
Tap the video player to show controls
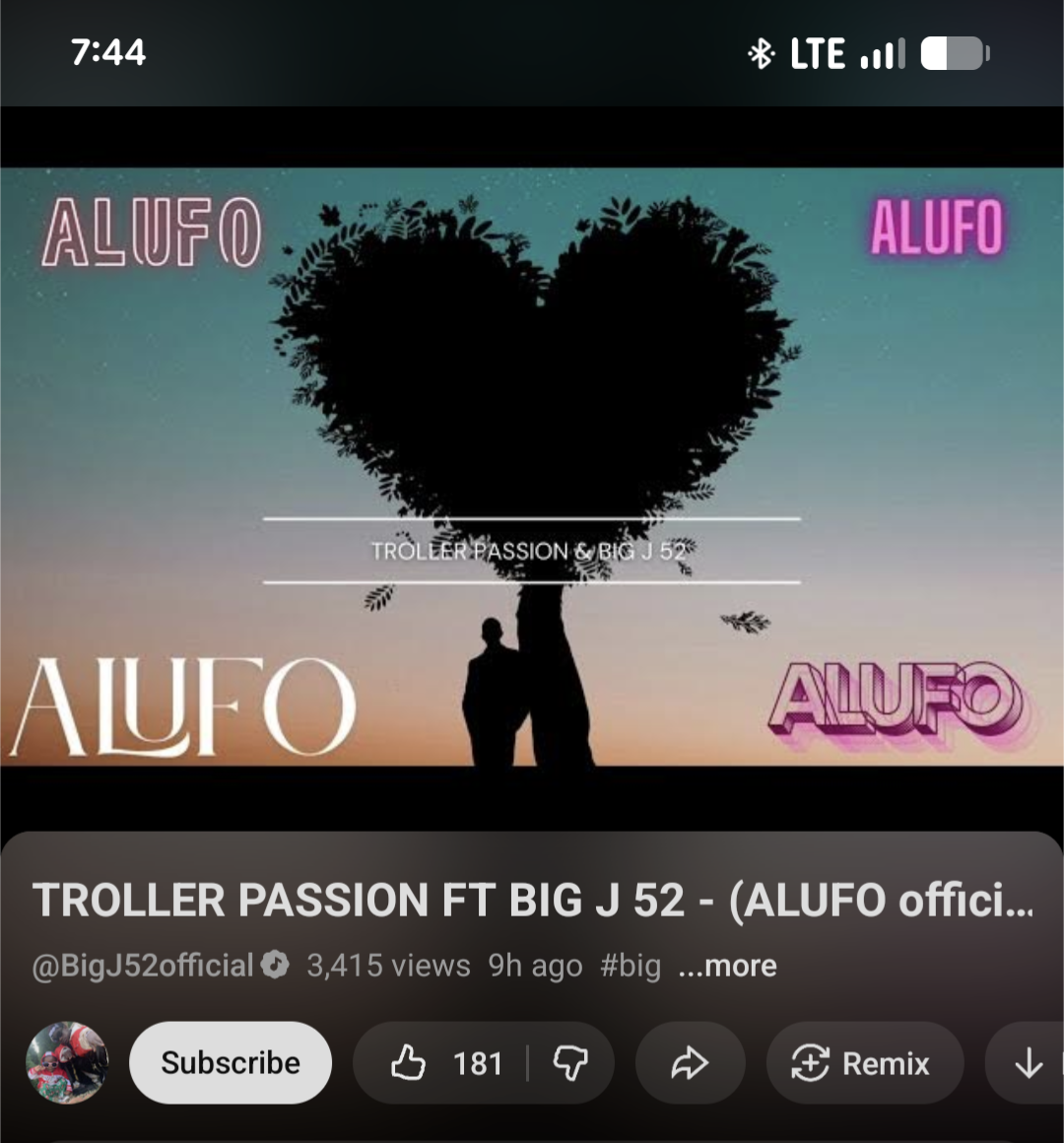[x=532, y=467]
